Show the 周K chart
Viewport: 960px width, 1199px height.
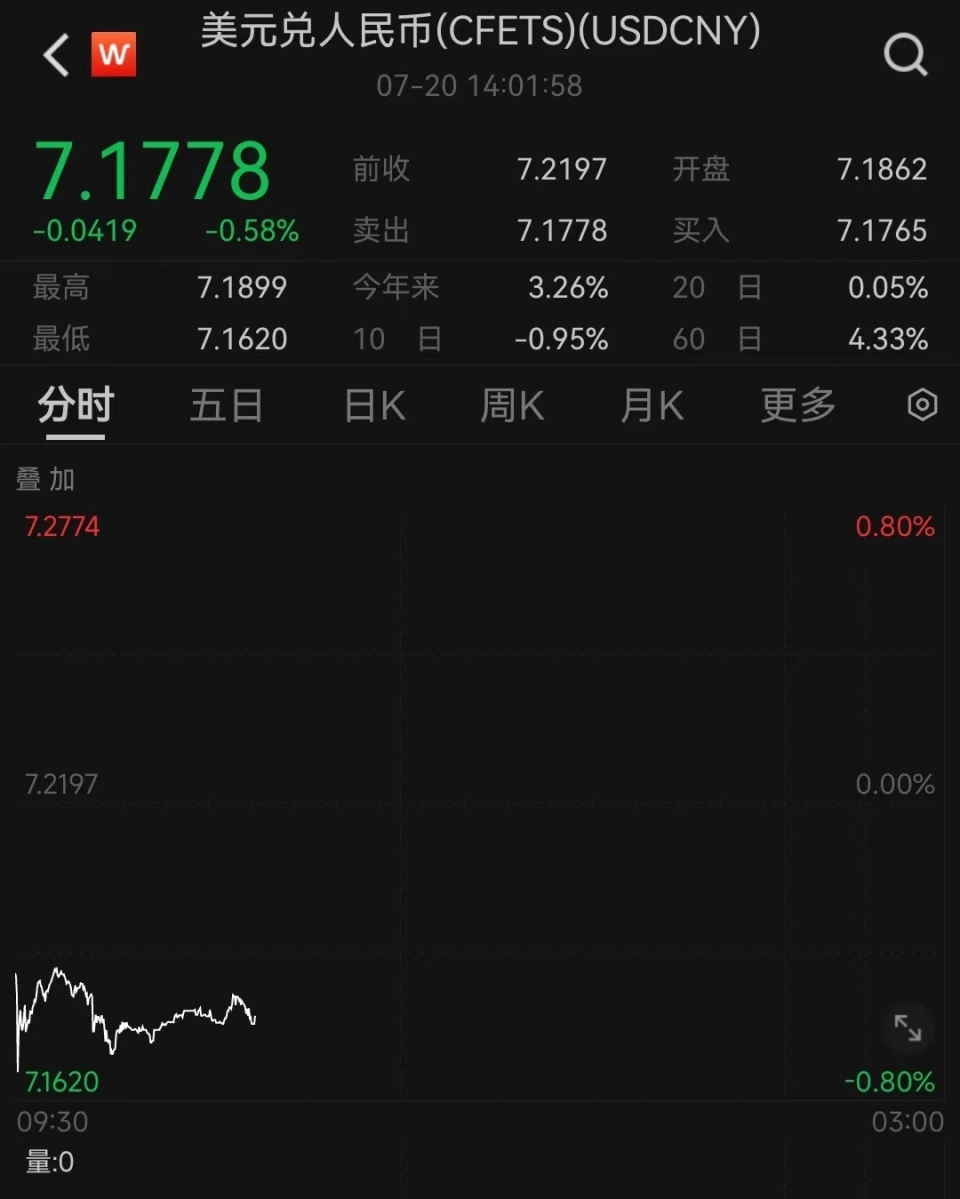click(512, 406)
